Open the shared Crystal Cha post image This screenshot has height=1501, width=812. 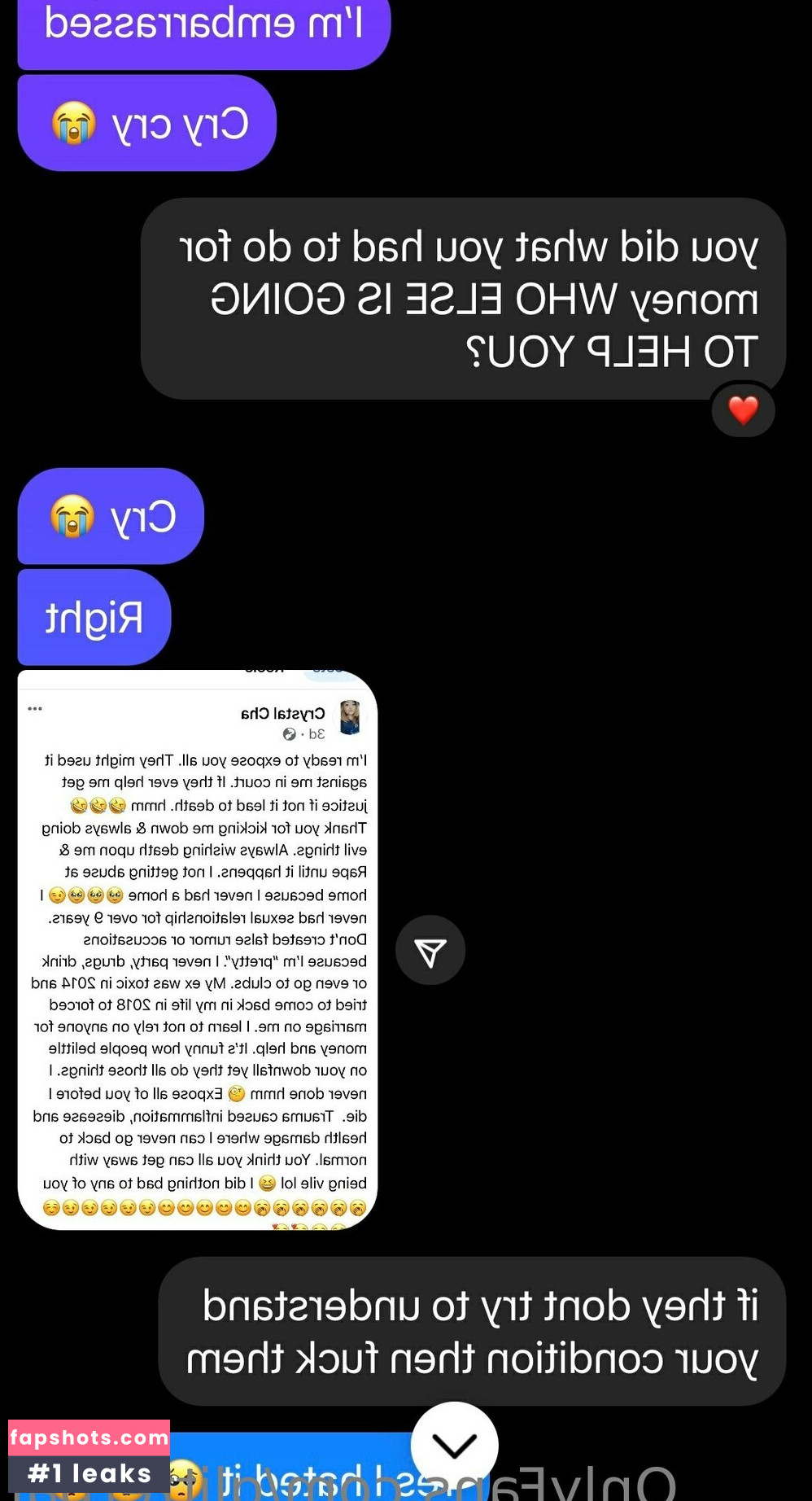198,949
